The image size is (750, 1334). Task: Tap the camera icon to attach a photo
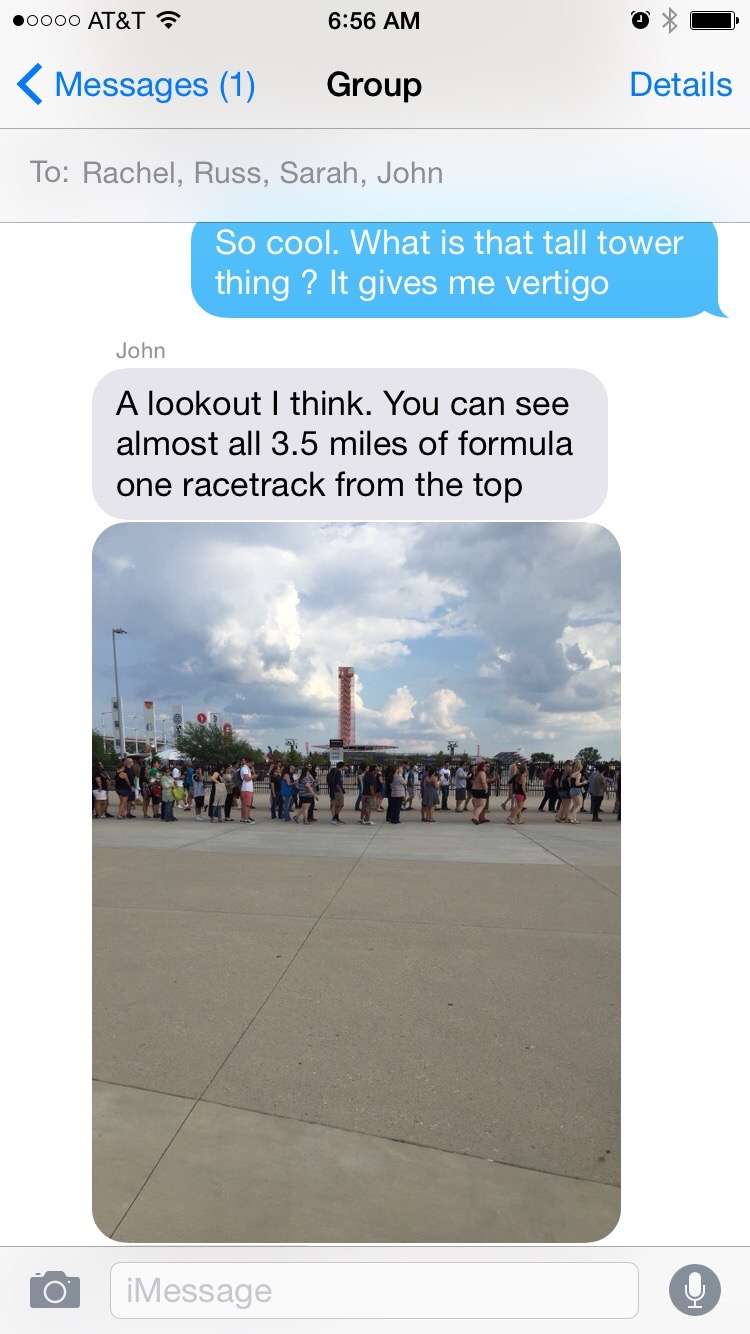coord(54,1290)
